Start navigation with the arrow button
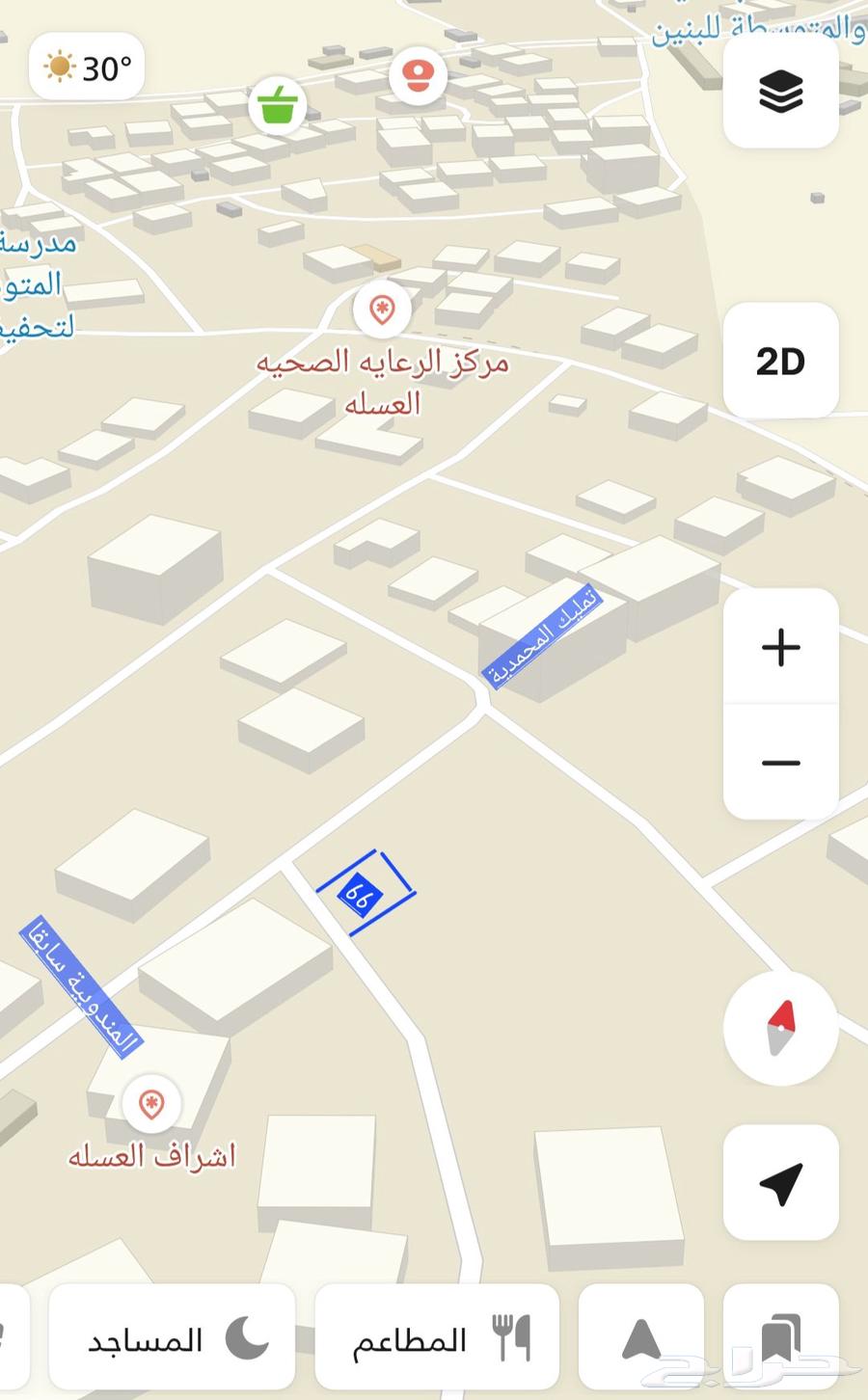868x1400 pixels. click(641, 1339)
